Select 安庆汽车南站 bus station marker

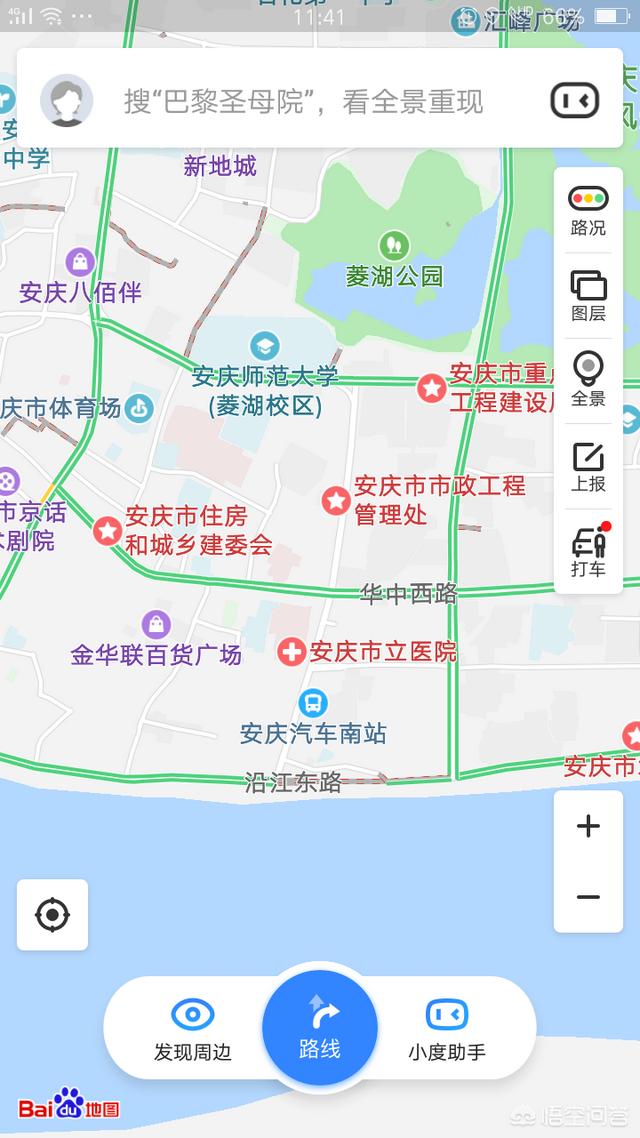(x=313, y=703)
